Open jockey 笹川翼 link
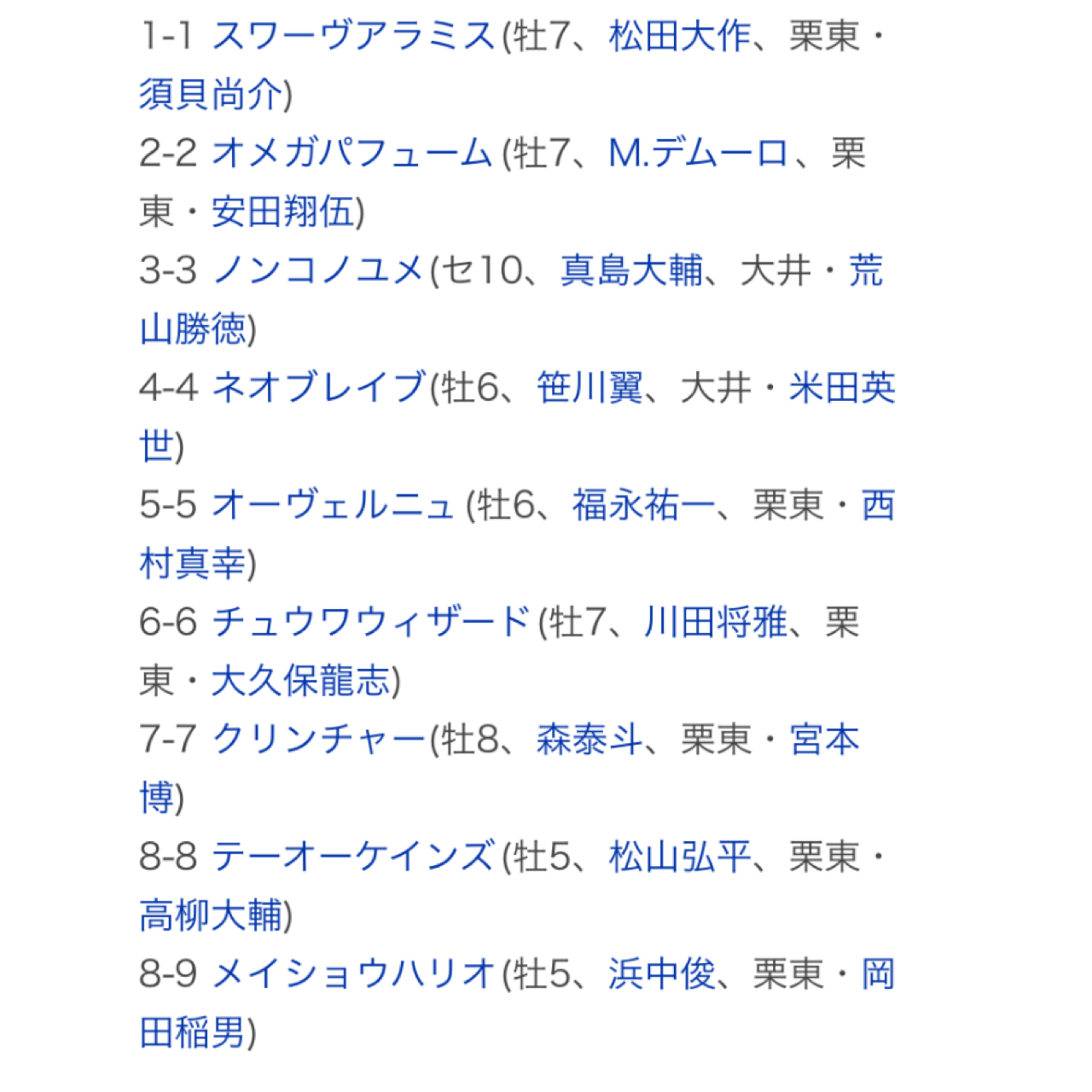 590,387
